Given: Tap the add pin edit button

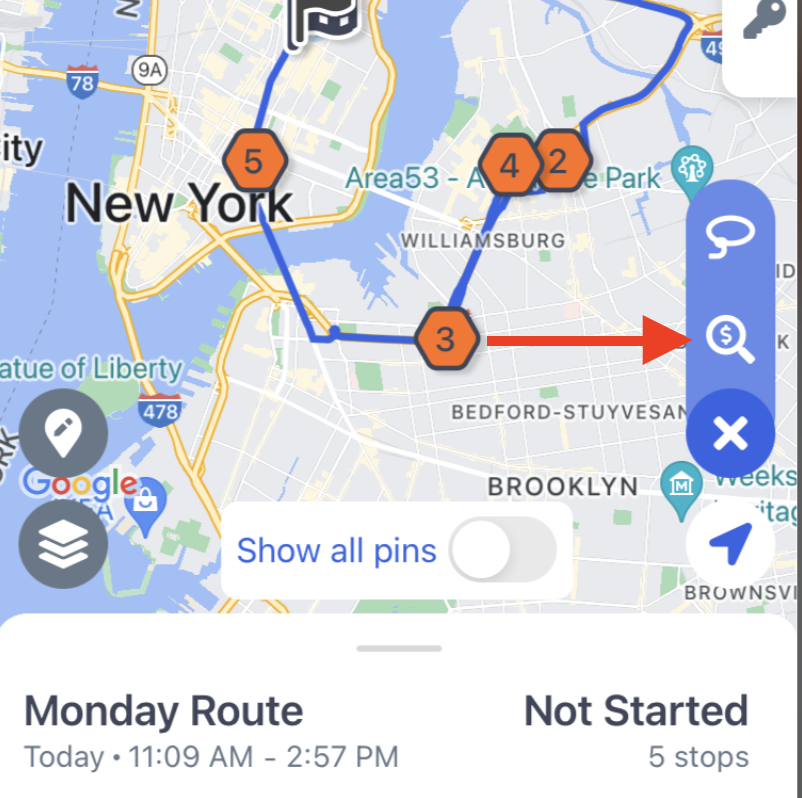Looking at the screenshot, I should (63, 434).
